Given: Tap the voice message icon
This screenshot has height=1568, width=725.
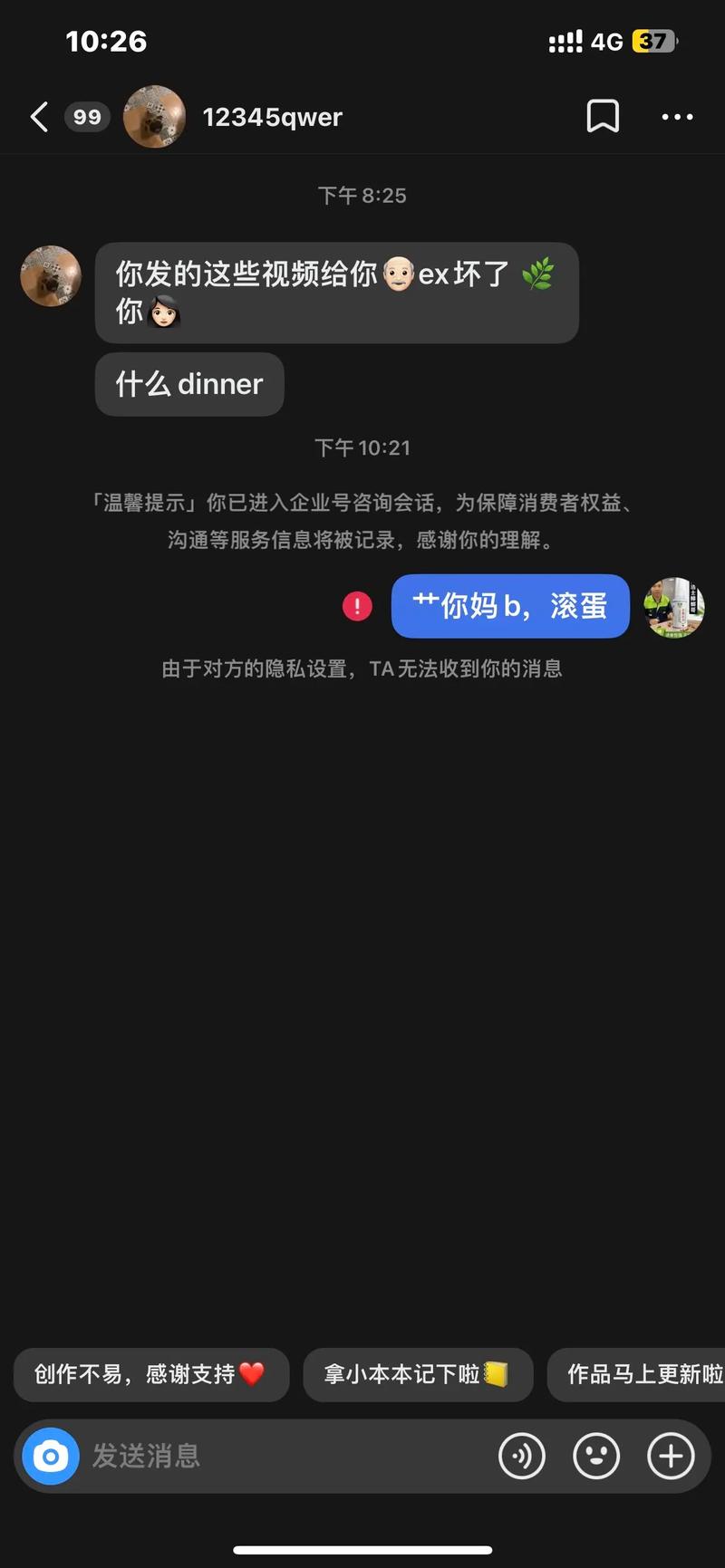Looking at the screenshot, I should tap(522, 1456).
